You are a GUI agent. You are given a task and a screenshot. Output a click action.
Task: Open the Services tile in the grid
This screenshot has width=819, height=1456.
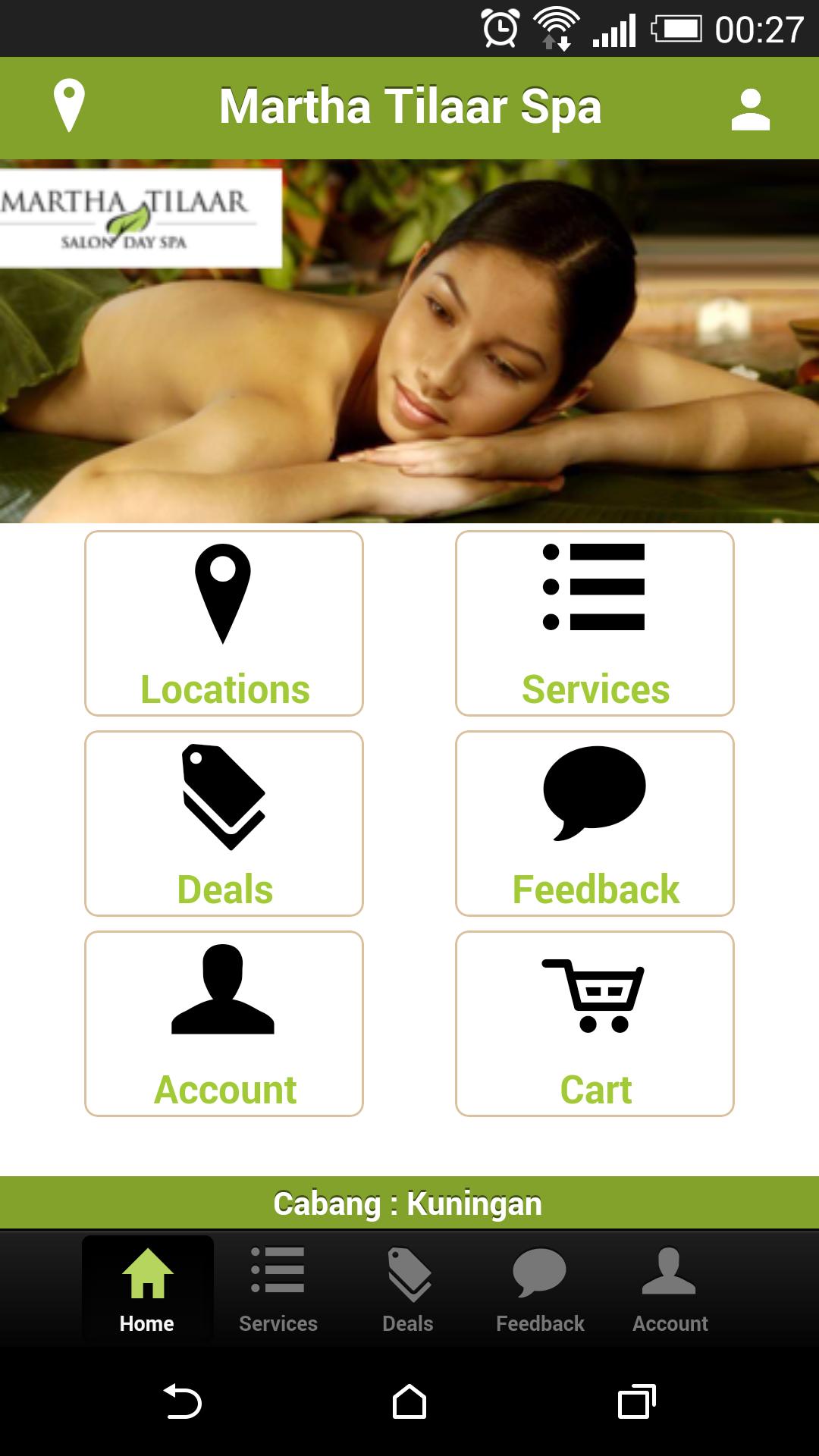[x=595, y=623]
